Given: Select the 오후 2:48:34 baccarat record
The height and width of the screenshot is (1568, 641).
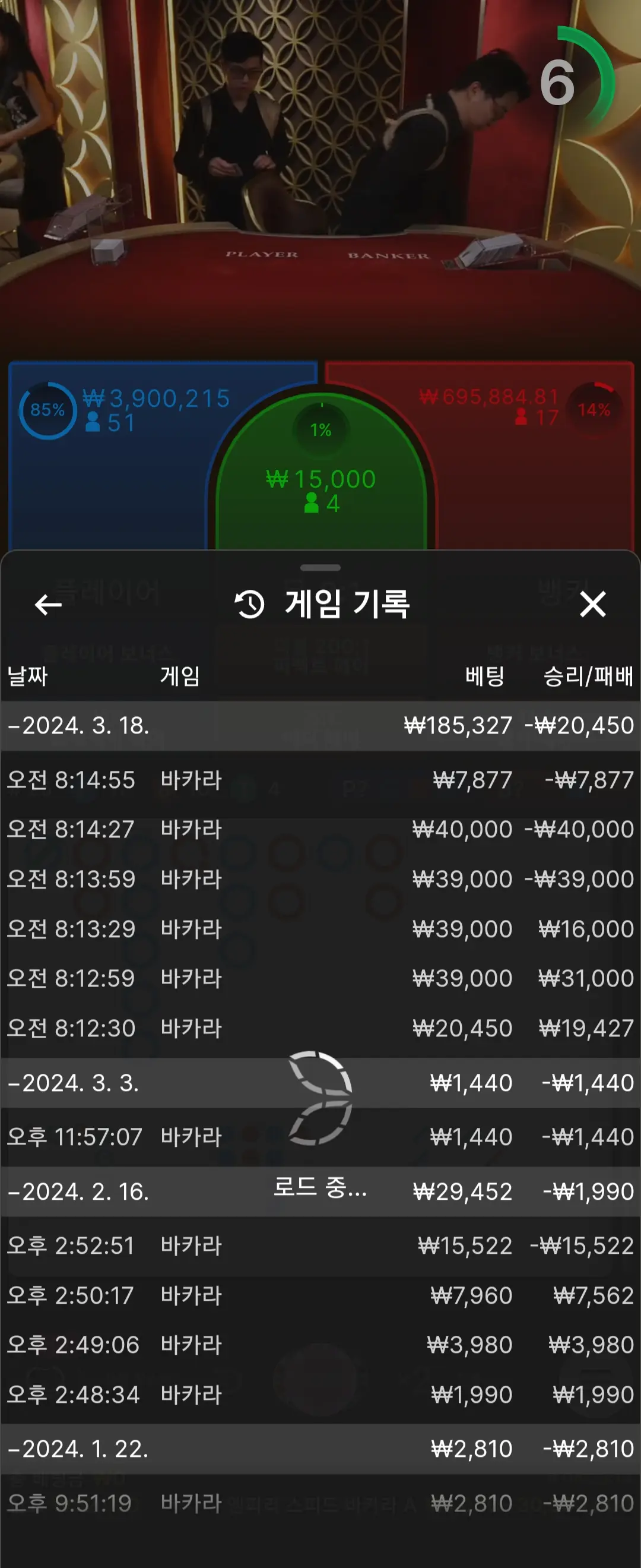Looking at the screenshot, I should [x=320, y=1395].
